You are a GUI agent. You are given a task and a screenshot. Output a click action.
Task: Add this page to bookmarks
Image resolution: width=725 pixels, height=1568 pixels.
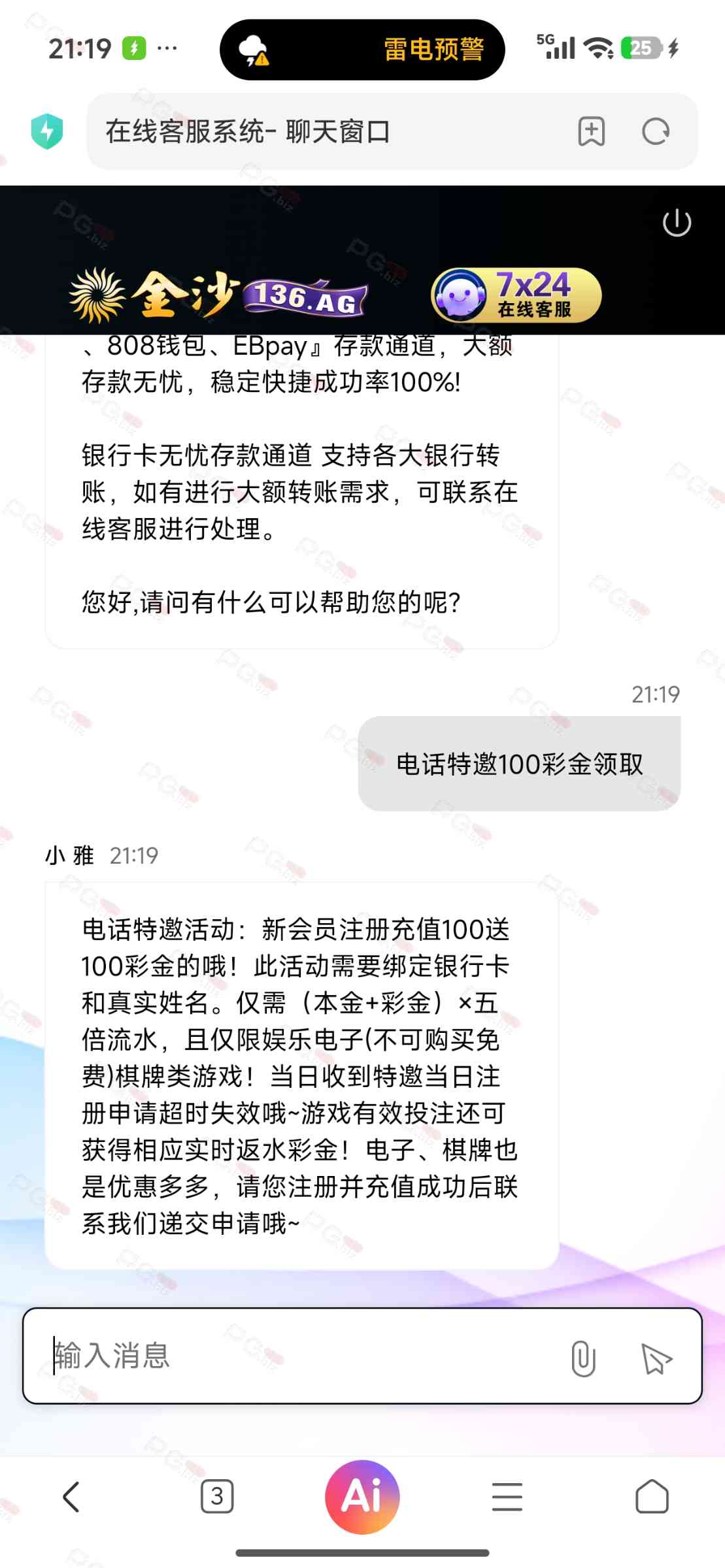tap(591, 131)
